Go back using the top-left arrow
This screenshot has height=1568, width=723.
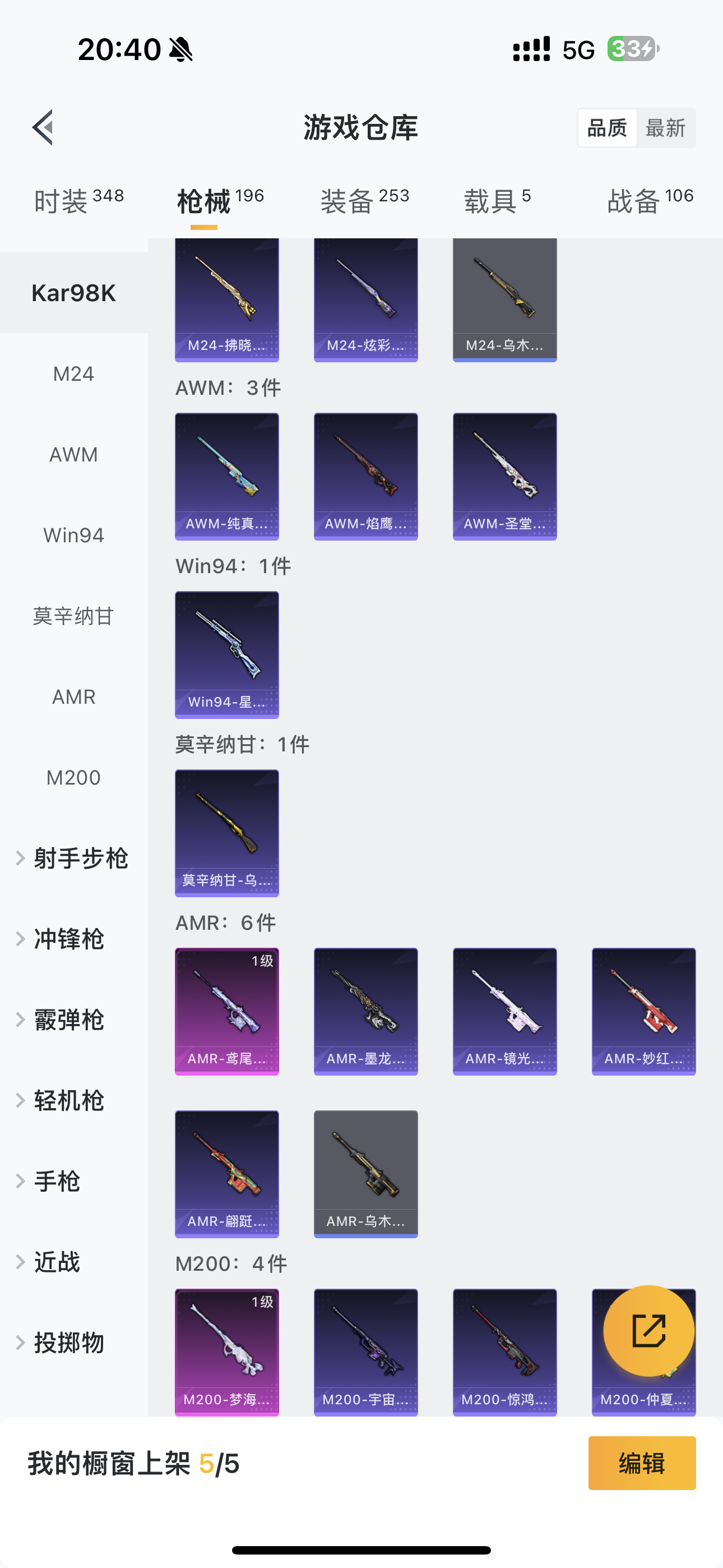43,128
